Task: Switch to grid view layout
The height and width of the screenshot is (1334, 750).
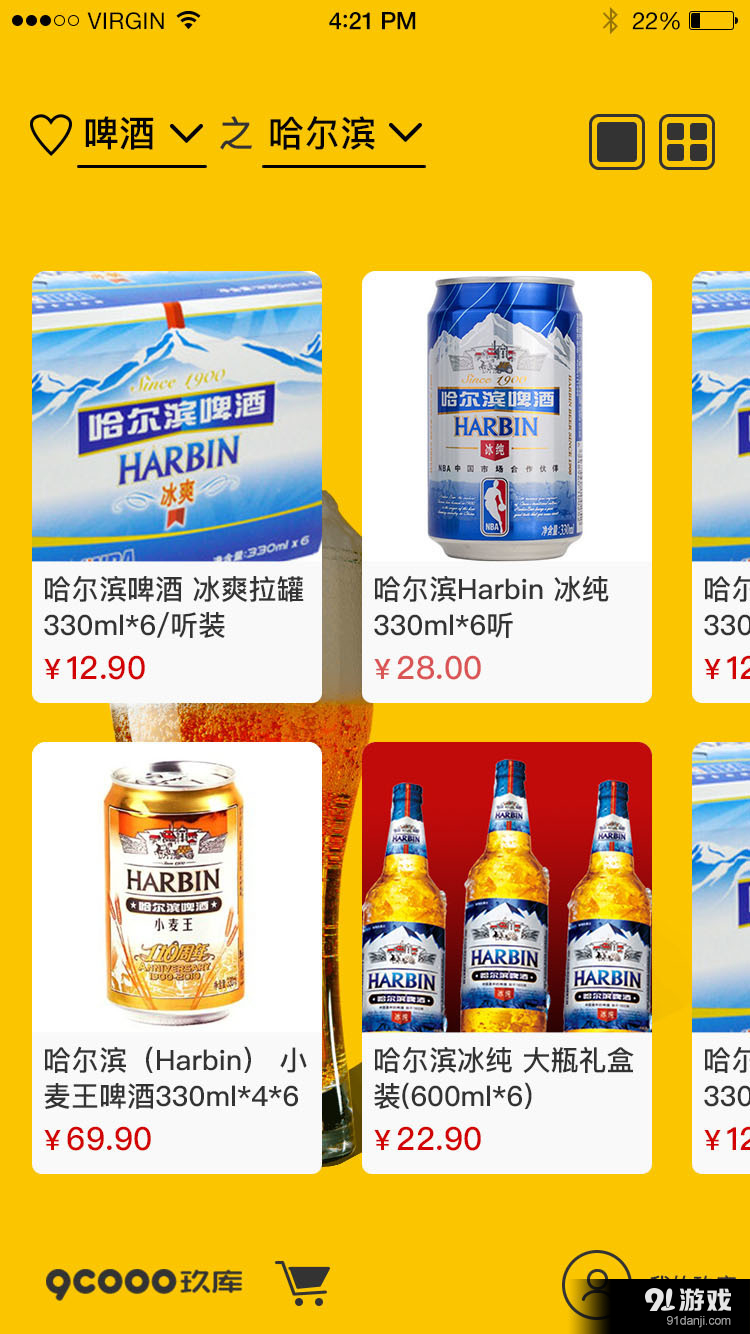Action: (x=687, y=141)
